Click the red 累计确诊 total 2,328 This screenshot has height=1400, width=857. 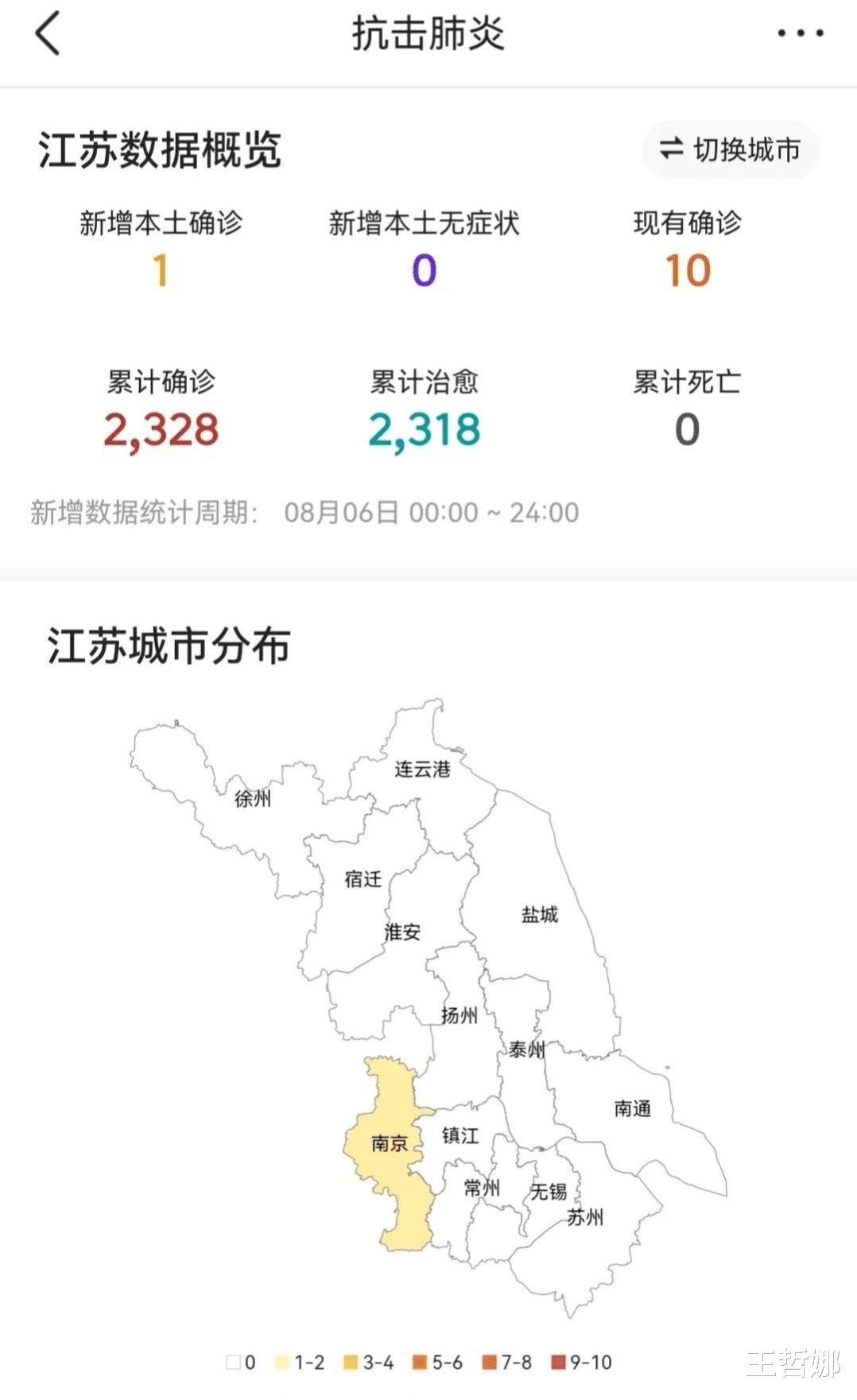161,428
